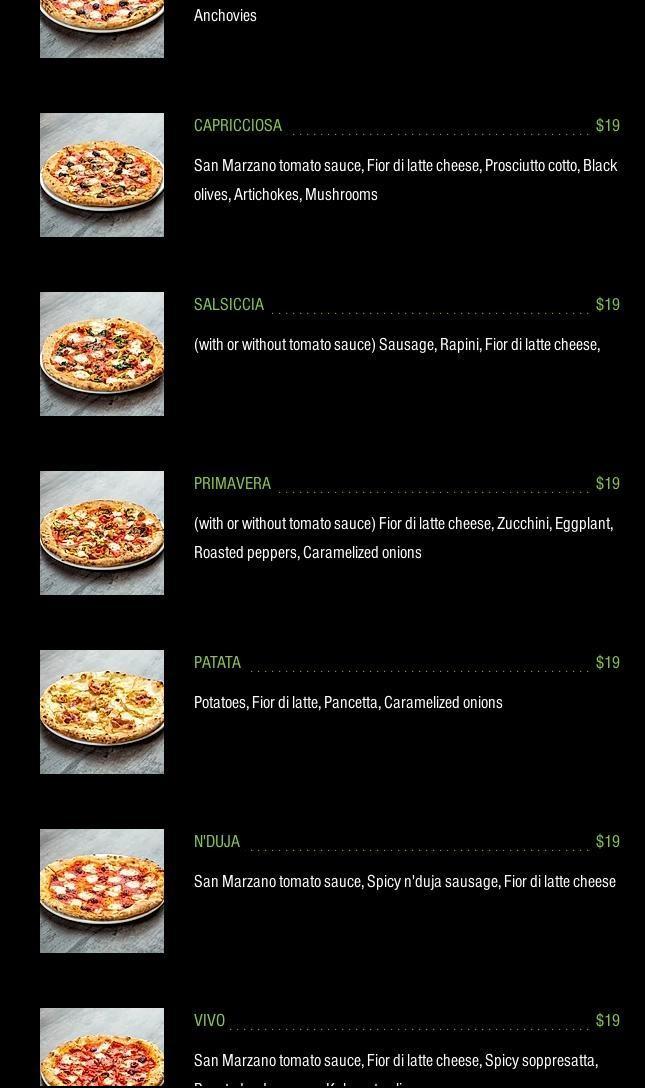Open the N'duja pizza image
The width and height of the screenshot is (645, 1088).
coord(102,891)
